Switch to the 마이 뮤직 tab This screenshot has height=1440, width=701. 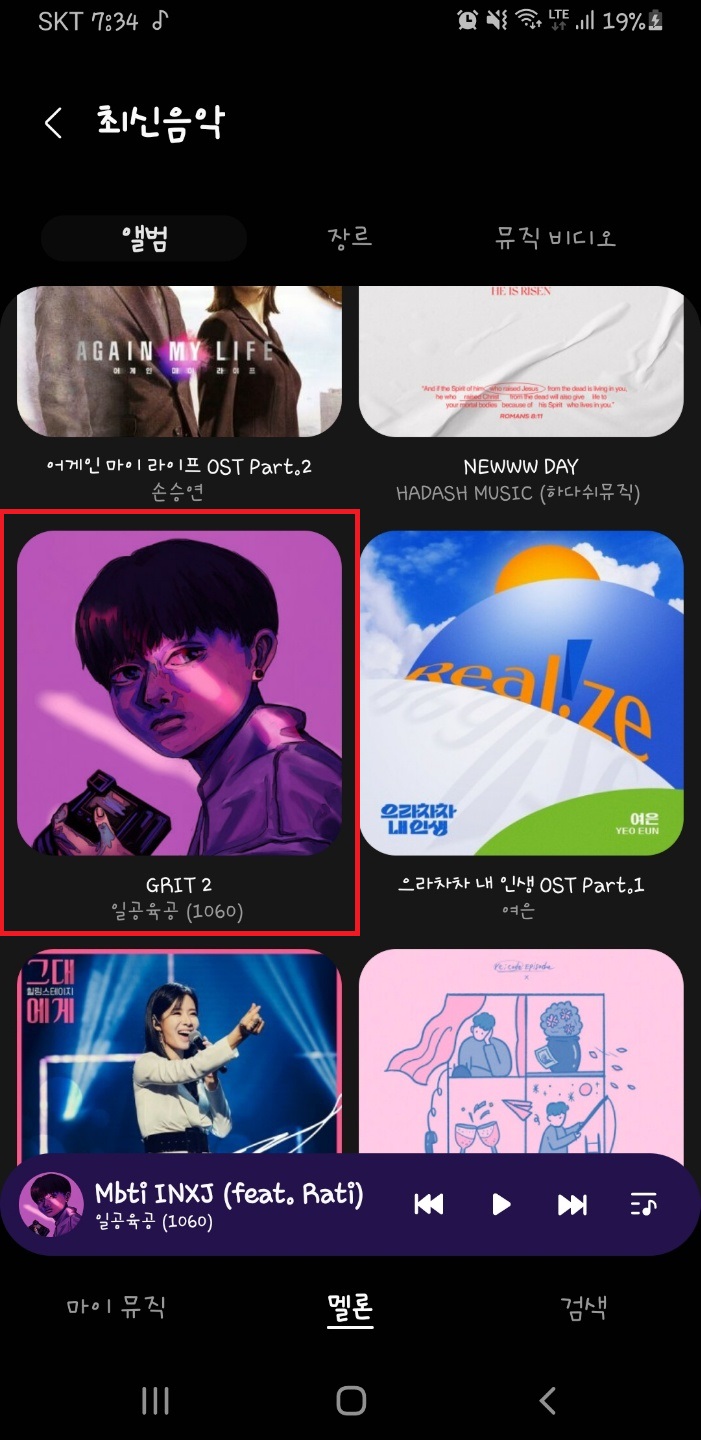pos(116,1306)
